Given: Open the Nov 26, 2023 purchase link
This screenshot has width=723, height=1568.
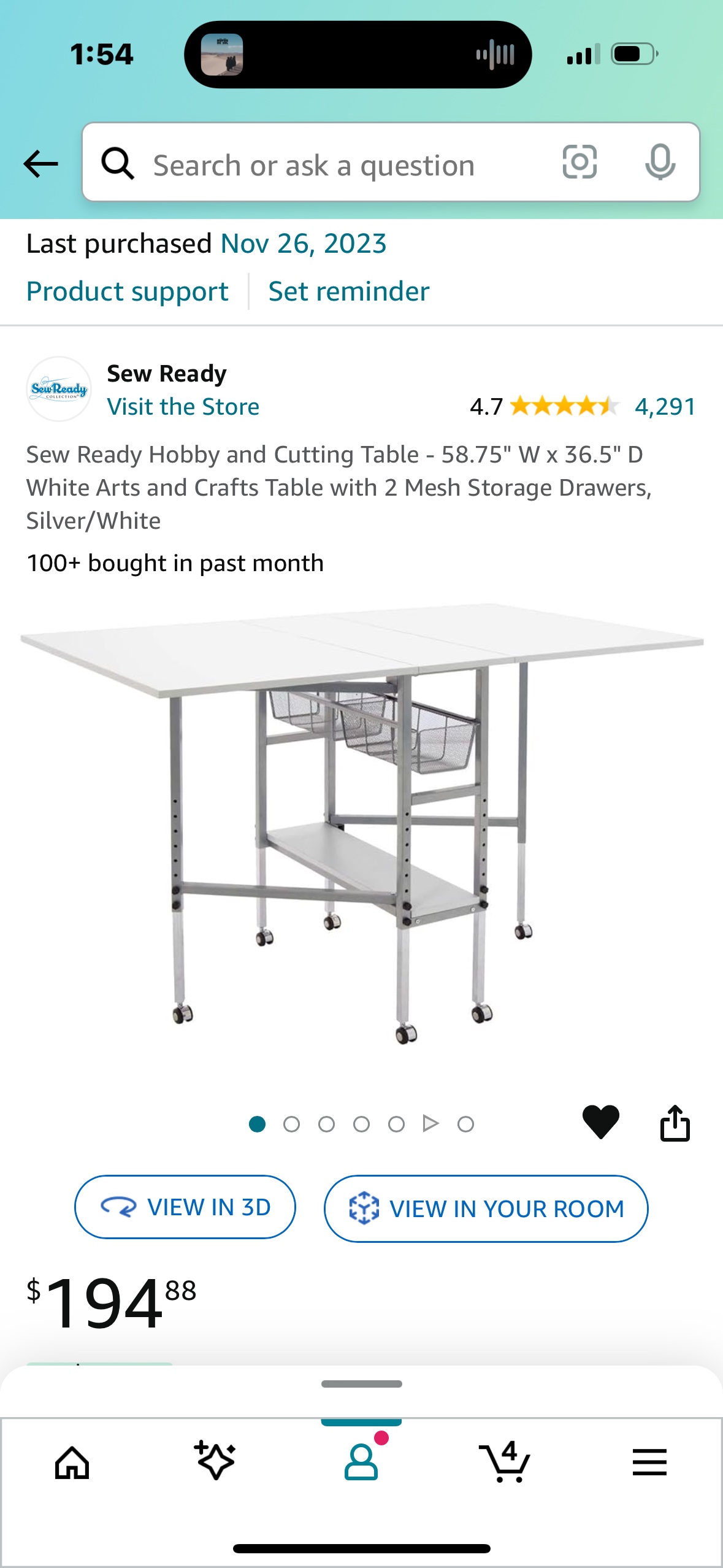Looking at the screenshot, I should point(303,244).
